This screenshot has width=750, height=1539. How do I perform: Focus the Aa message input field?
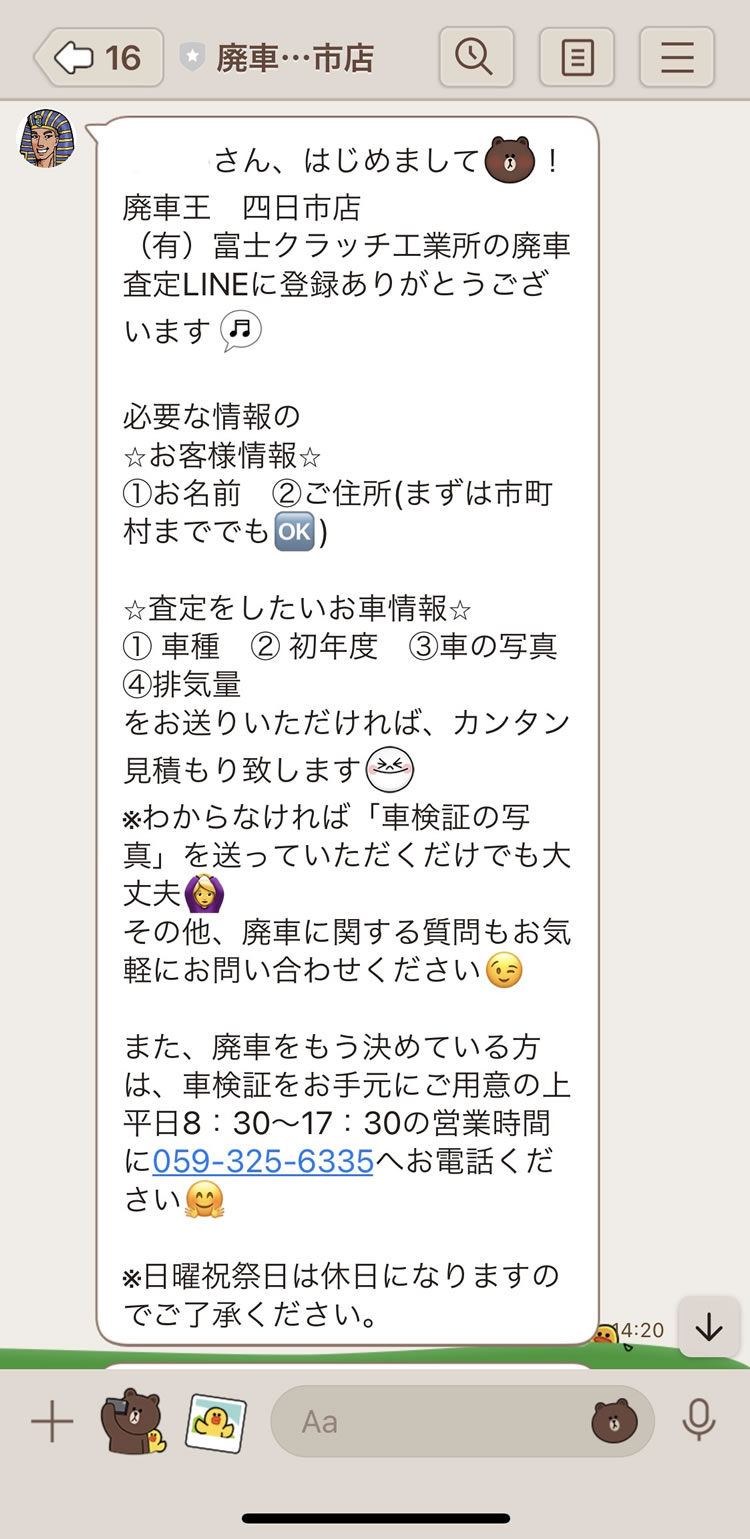coord(430,1421)
